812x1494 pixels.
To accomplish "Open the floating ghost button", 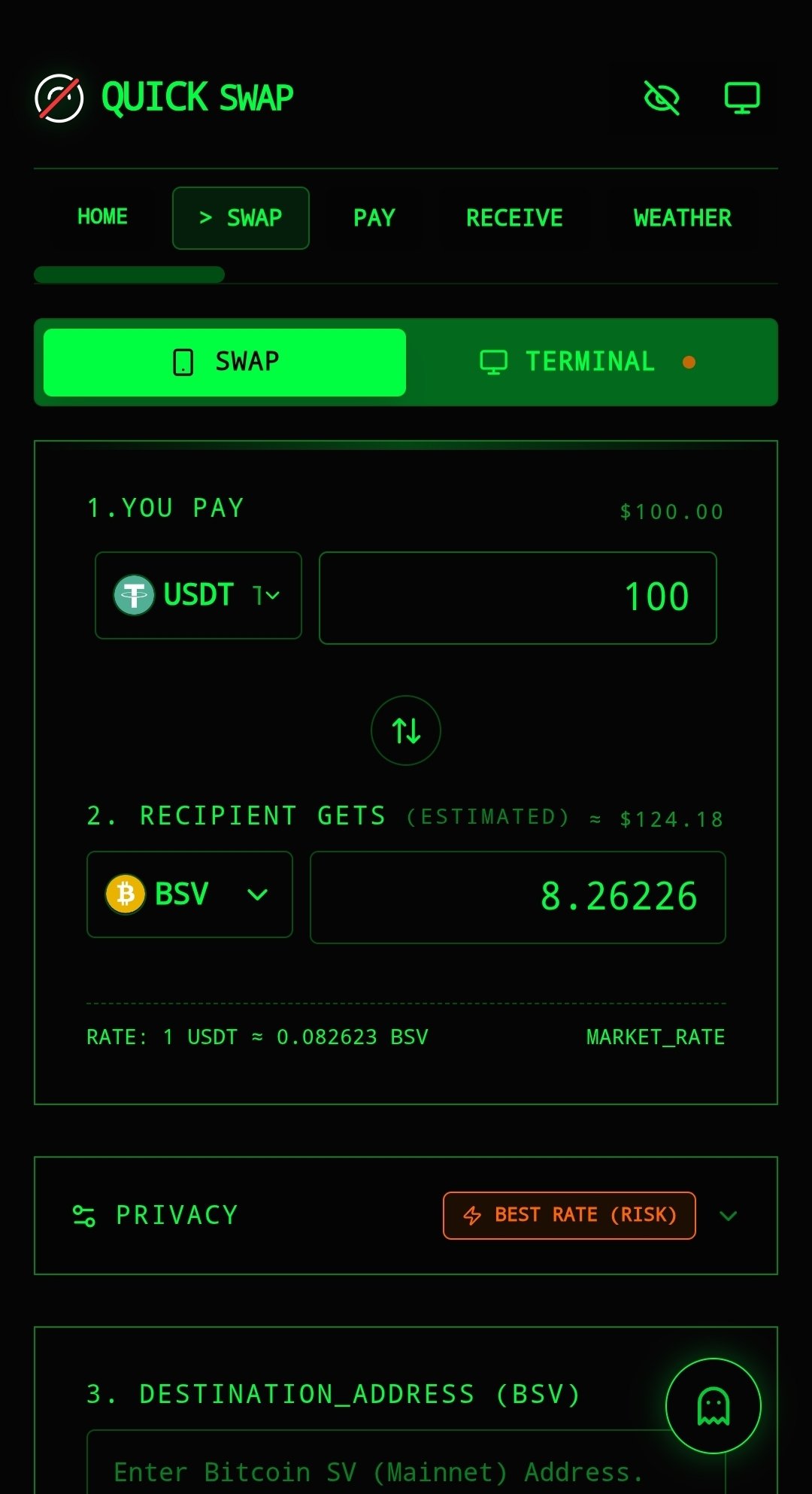I will tap(713, 1405).
